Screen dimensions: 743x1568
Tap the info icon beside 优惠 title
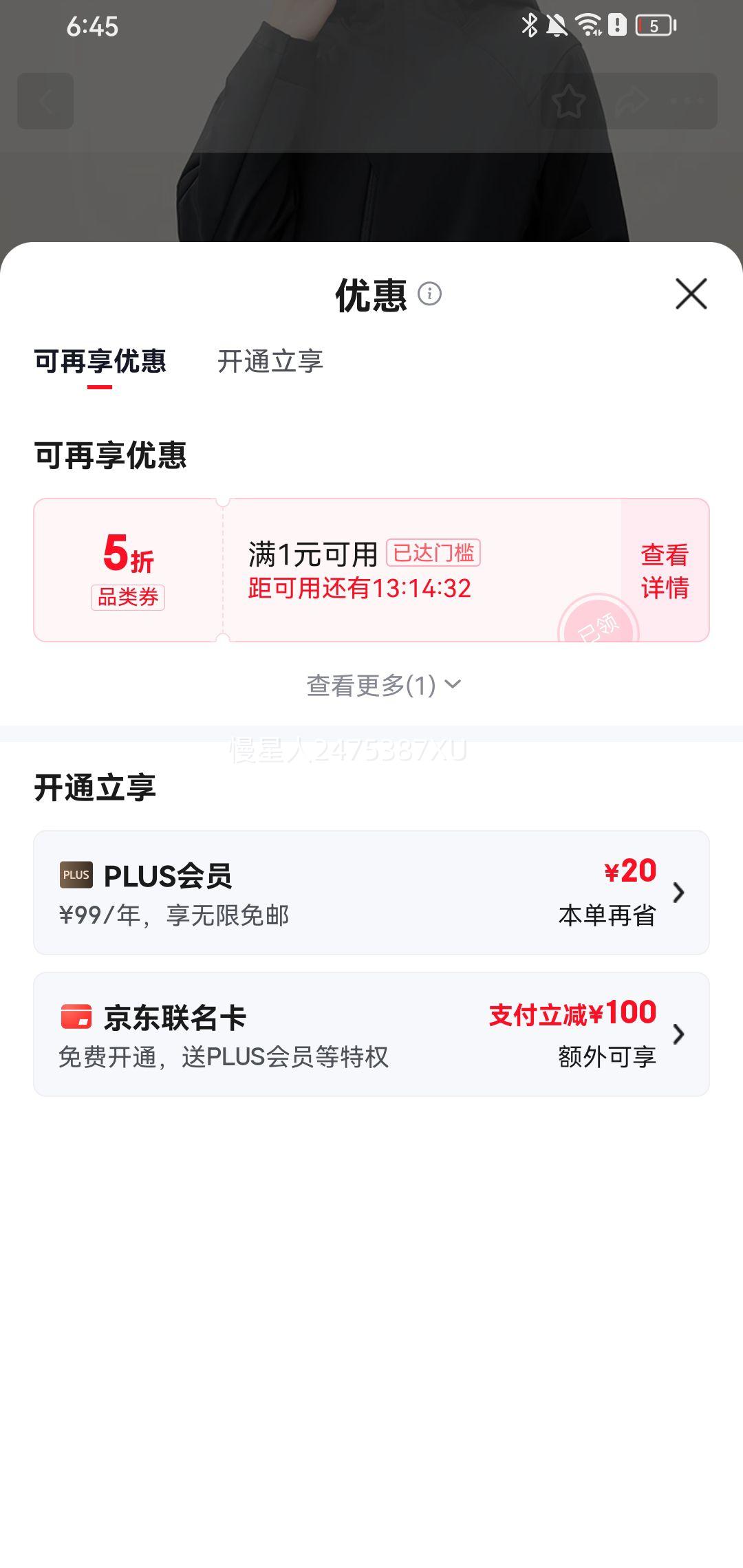(x=430, y=294)
